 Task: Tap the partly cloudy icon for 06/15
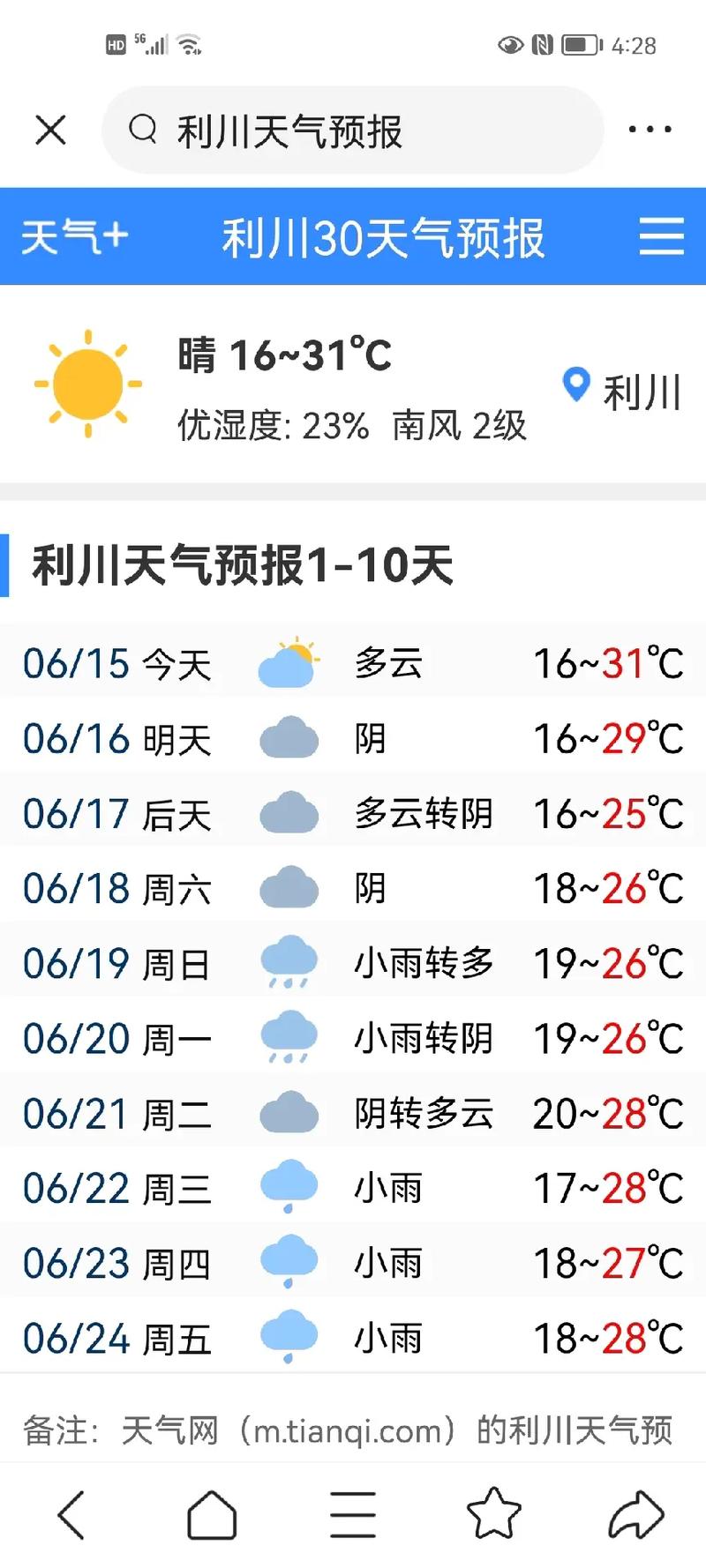(289, 663)
